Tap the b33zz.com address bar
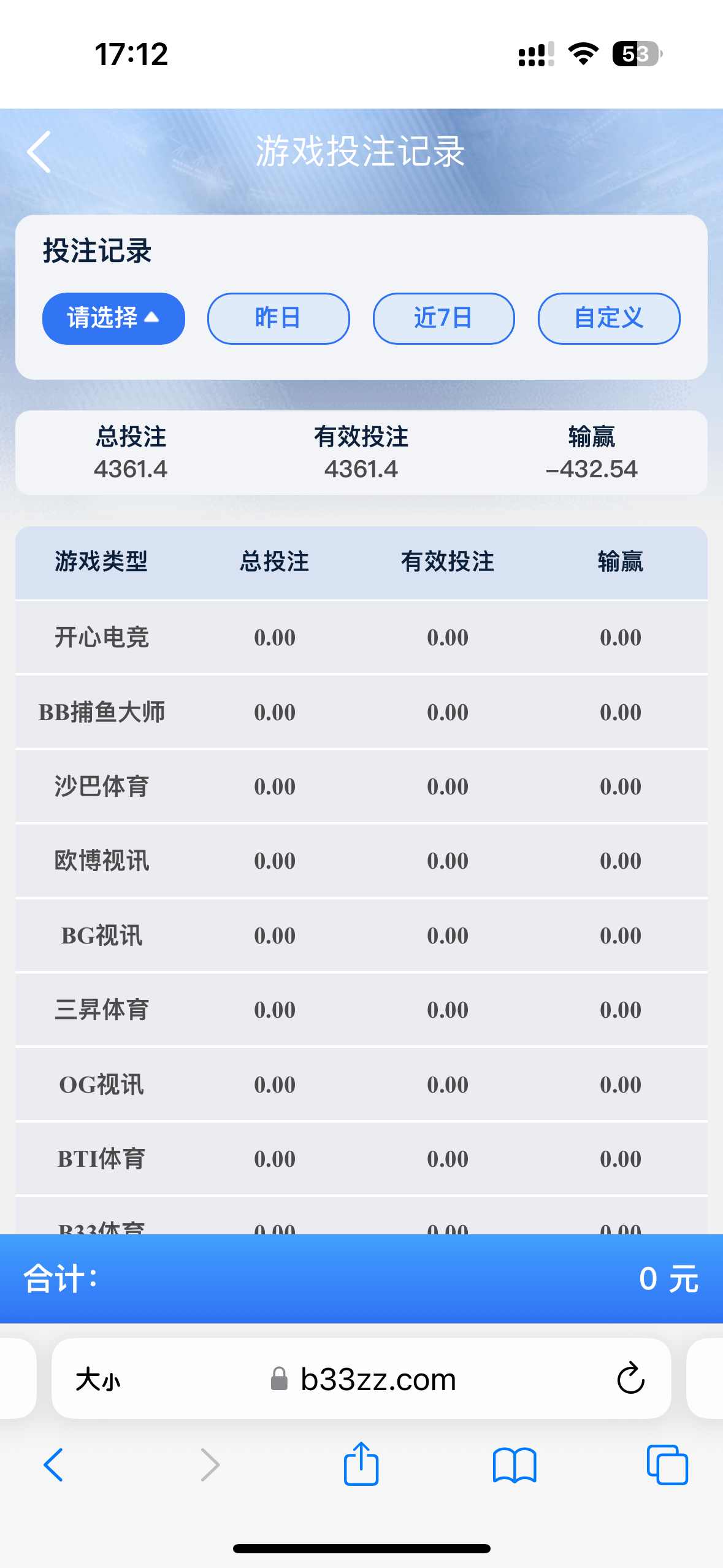This screenshot has height=1568, width=723. (377, 1380)
